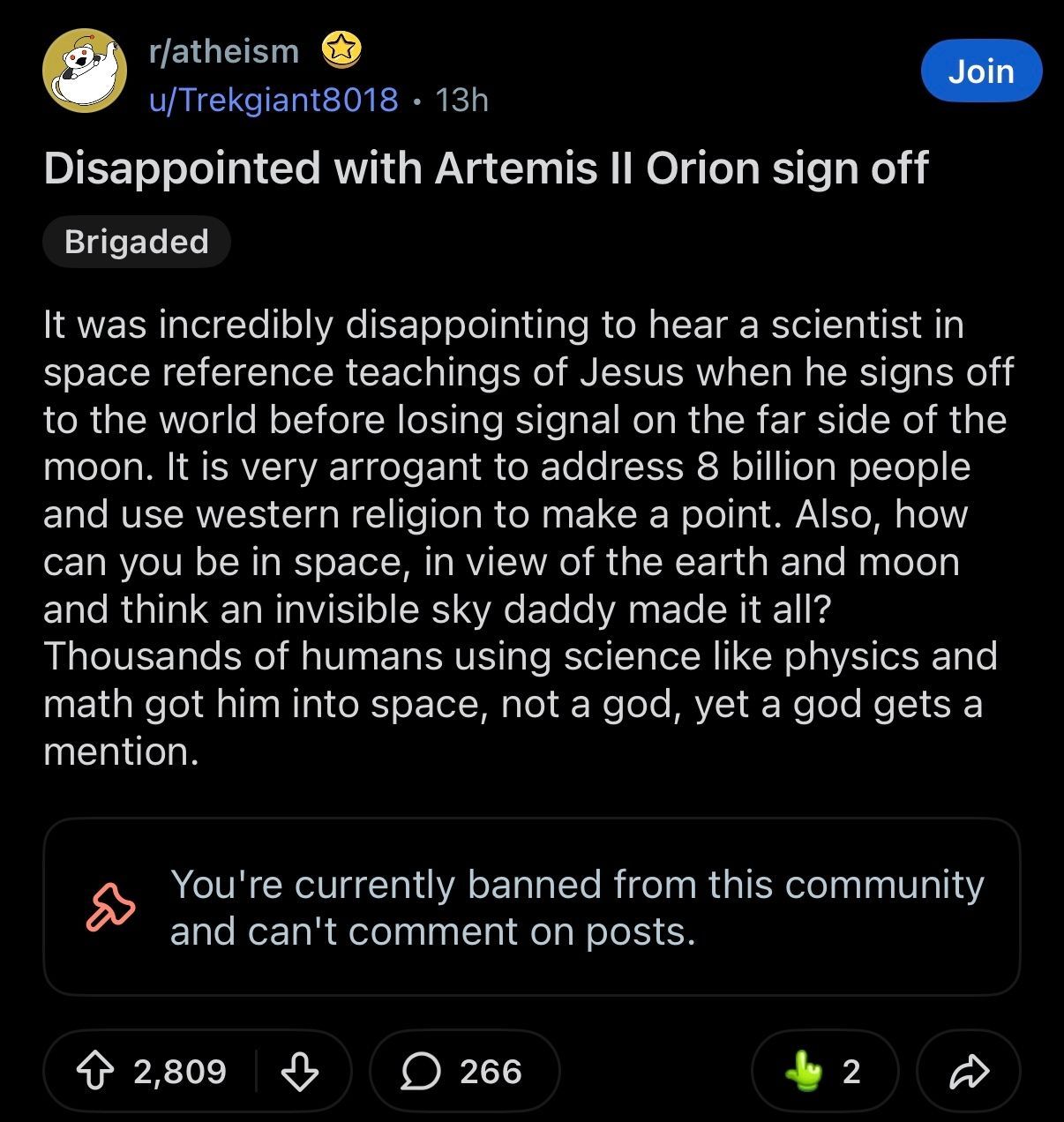Viewport: 1064px width, 1122px height.
Task: Select the Brigaded flair chip
Action: coord(137,242)
